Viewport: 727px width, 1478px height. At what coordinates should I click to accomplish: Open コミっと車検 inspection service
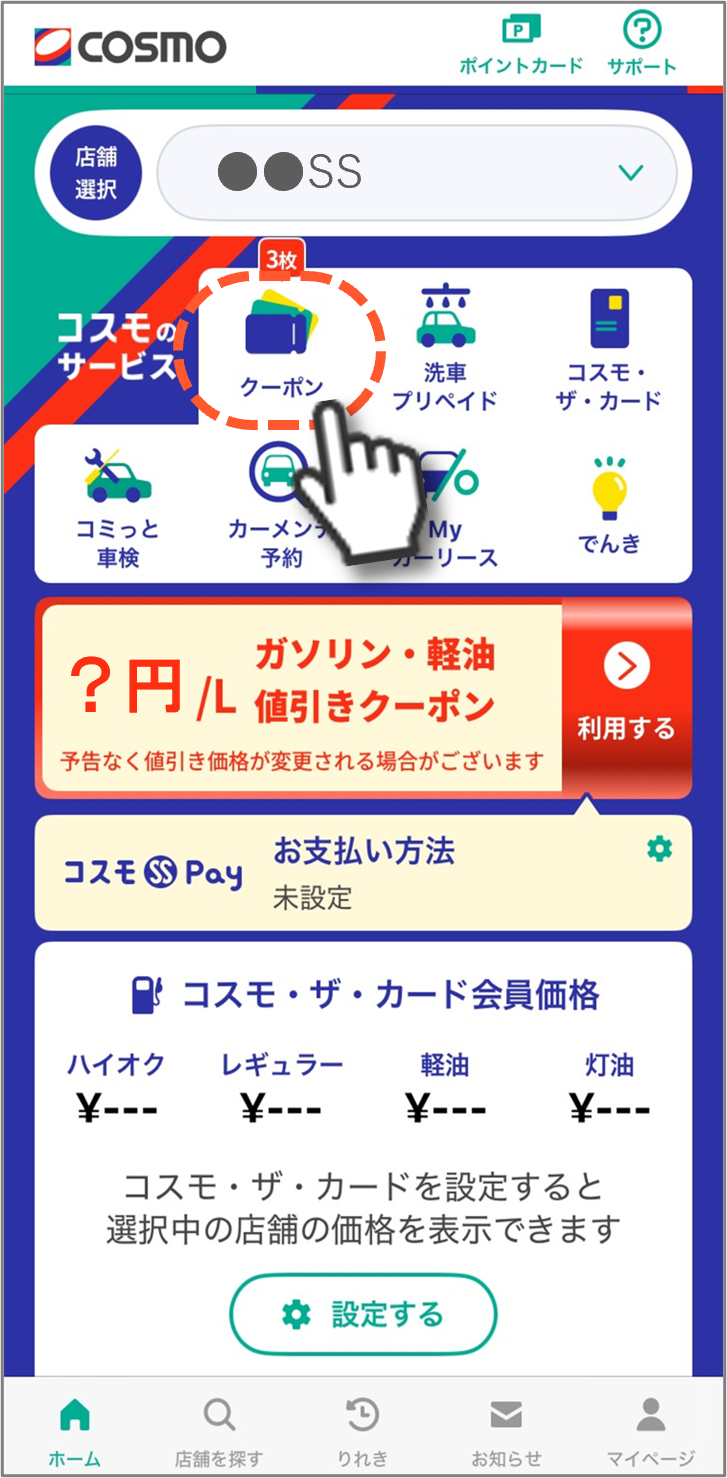point(117,505)
